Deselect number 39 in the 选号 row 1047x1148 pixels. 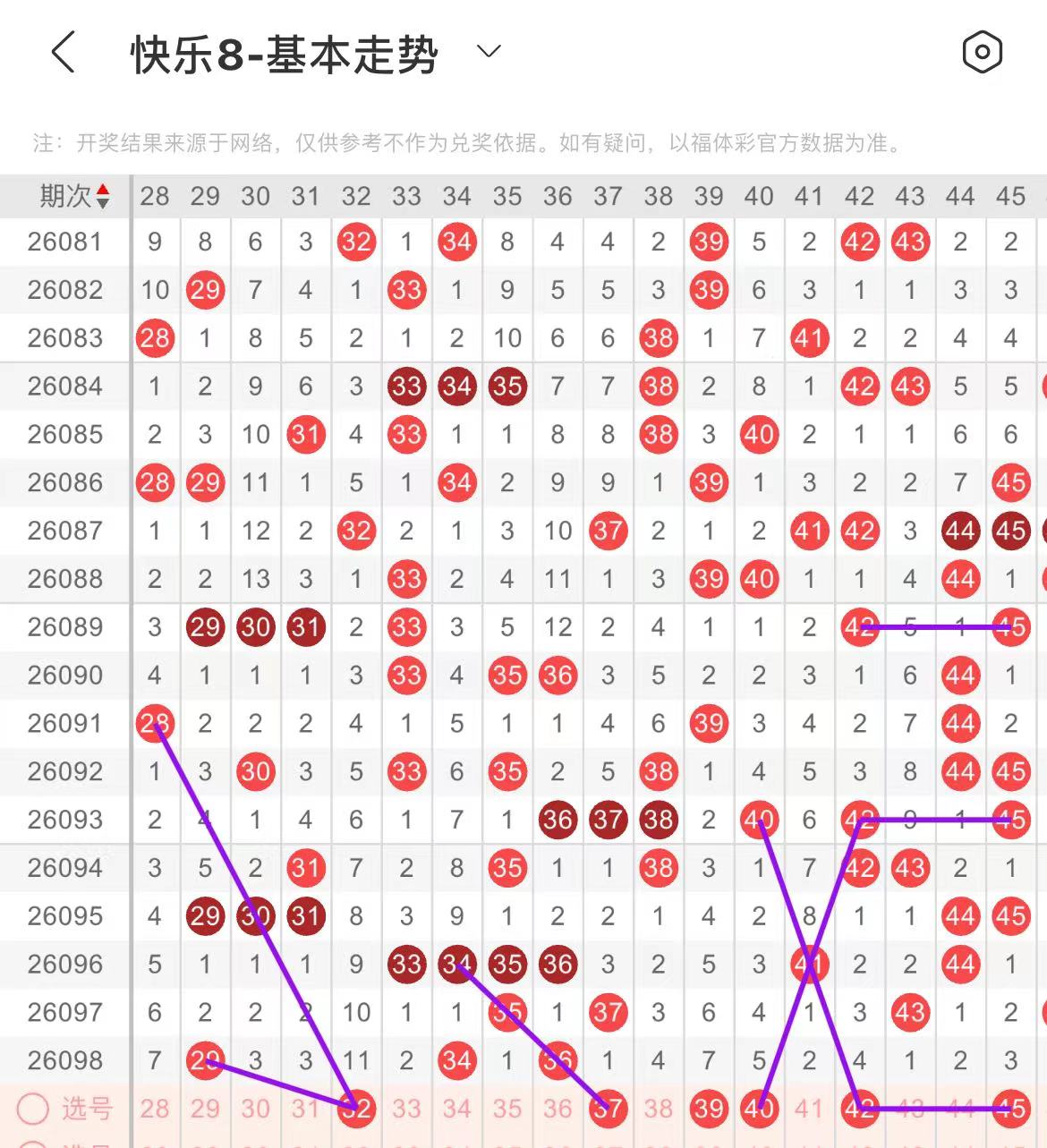pos(709,1109)
